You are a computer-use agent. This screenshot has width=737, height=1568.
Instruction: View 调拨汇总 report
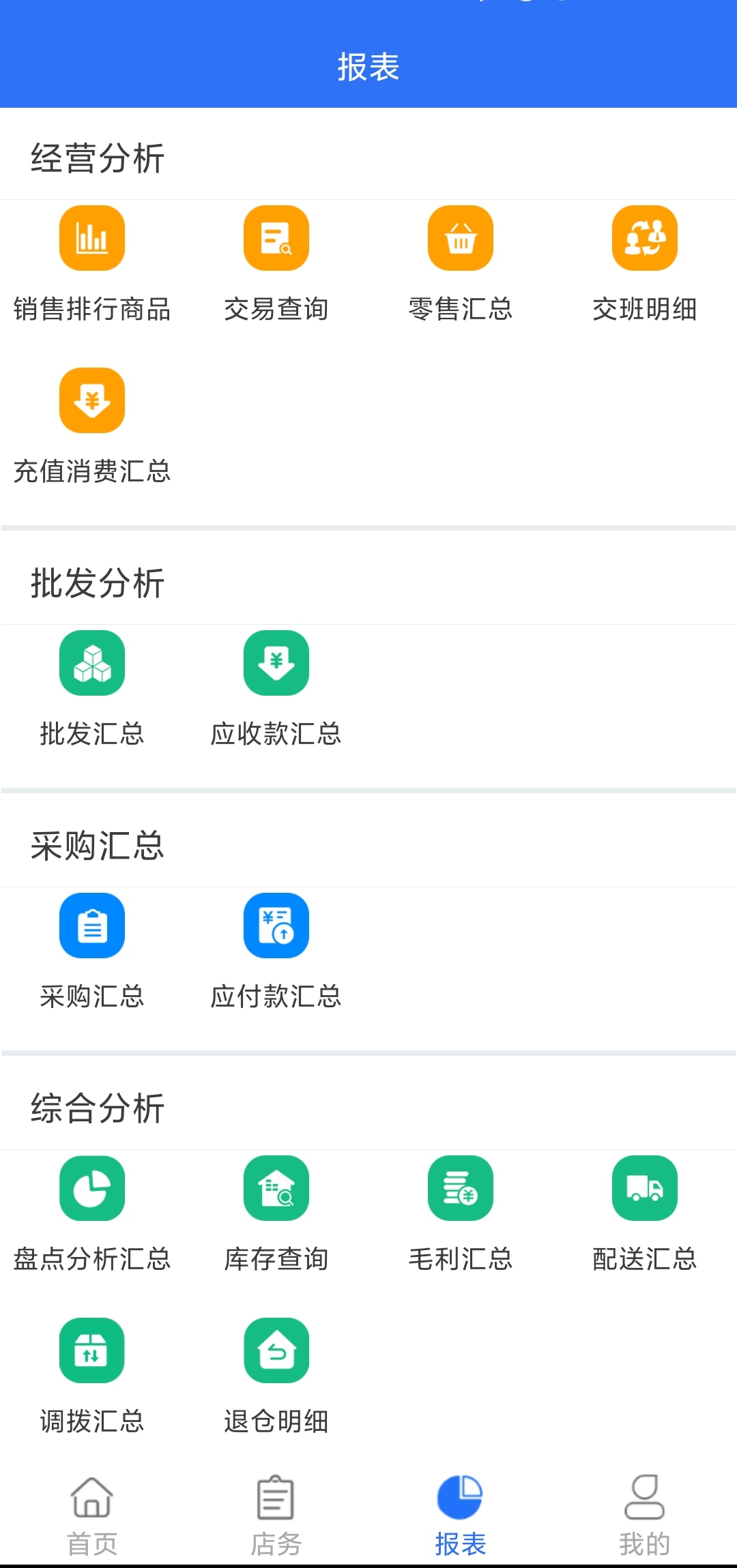coord(92,1351)
